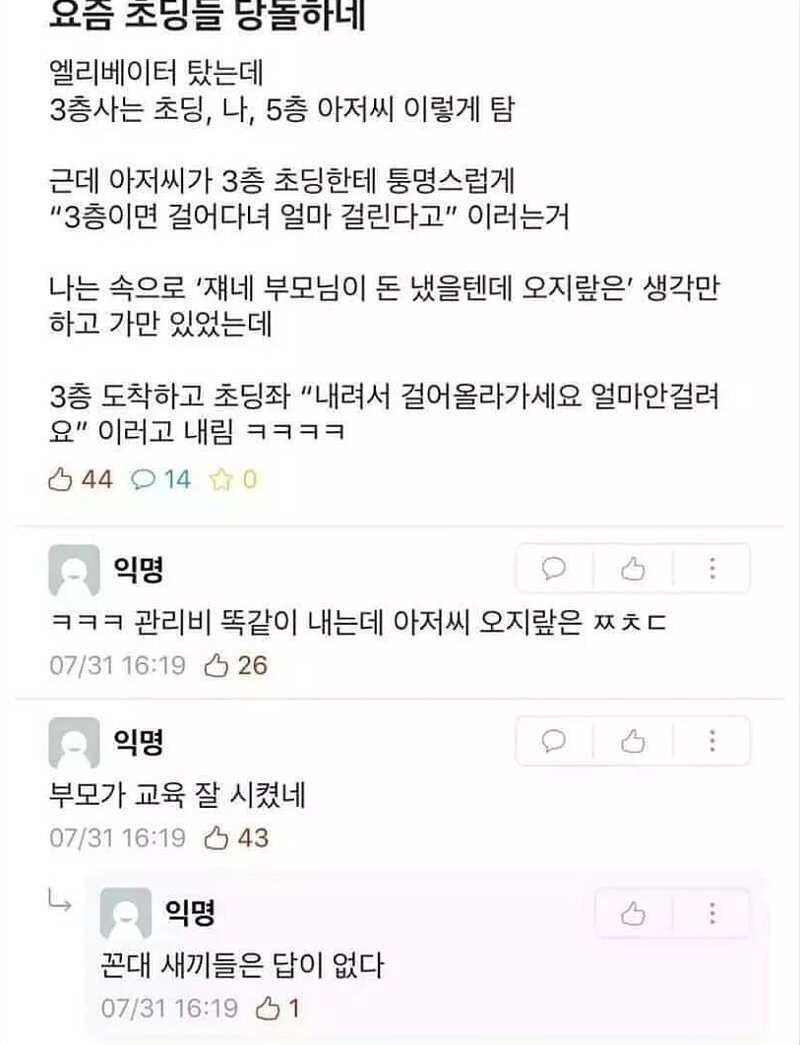Reply to the comment 부모가 교육 잘 시켰네
The height and width of the screenshot is (1045, 800).
pyautogui.click(x=553, y=741)
